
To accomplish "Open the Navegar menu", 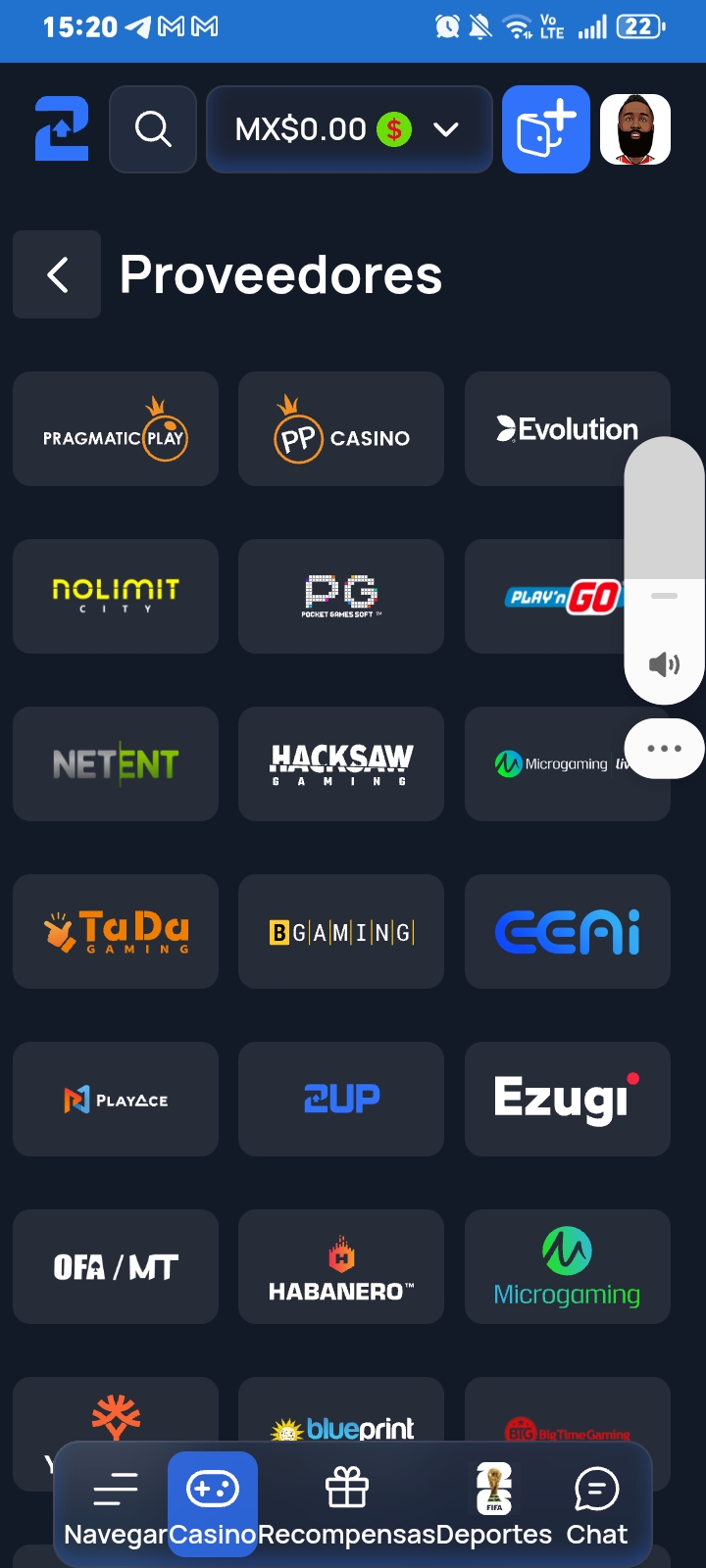I will click(x=116, y=1506).
